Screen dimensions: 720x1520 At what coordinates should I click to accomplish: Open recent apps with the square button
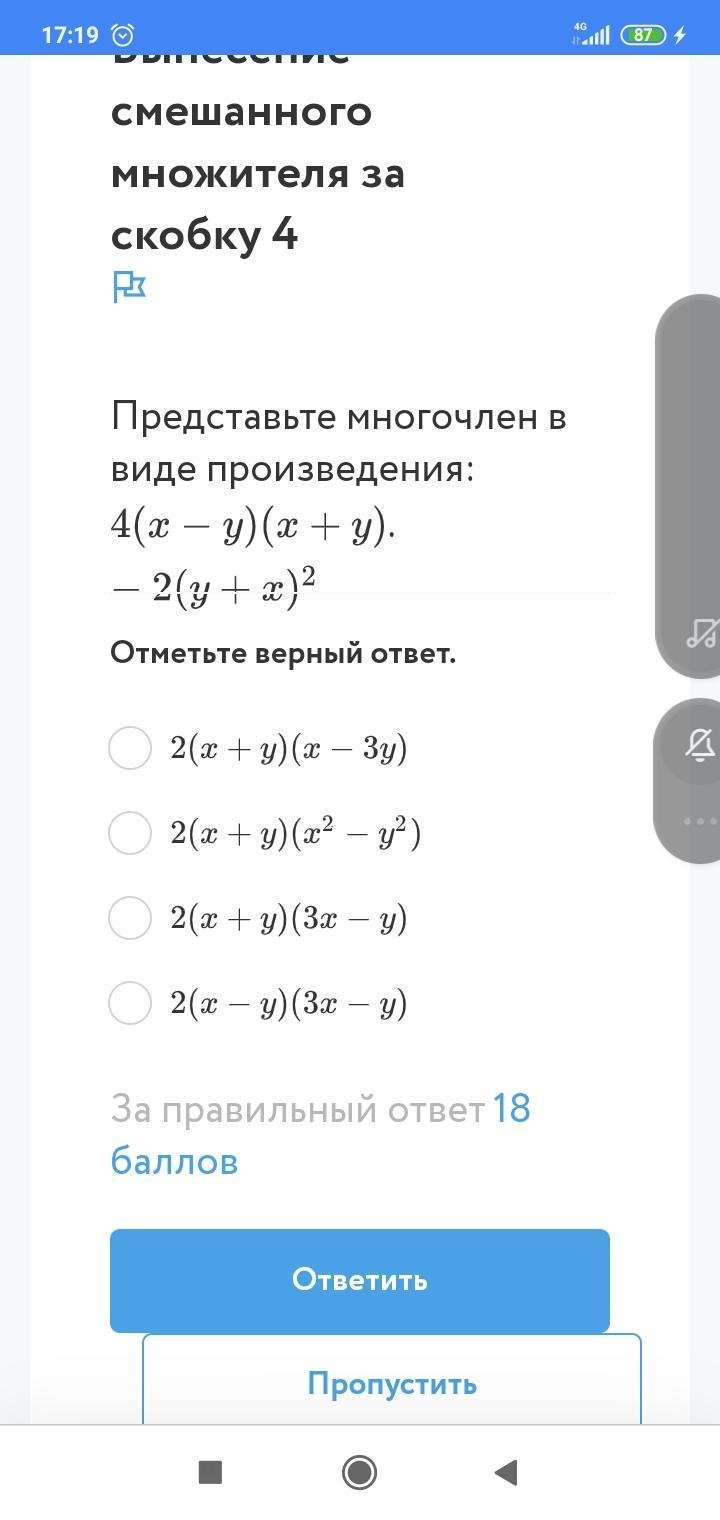coord(210,1472)
